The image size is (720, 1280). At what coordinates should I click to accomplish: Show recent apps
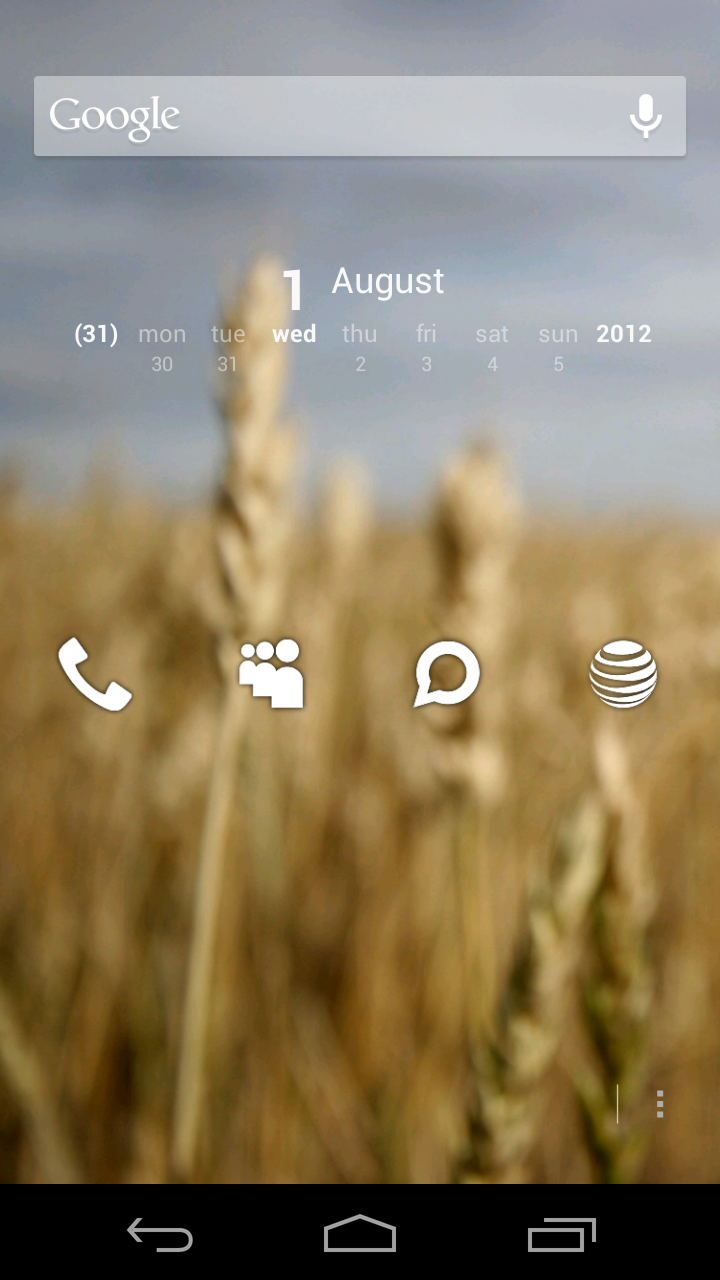click(x=562, y=1234)
